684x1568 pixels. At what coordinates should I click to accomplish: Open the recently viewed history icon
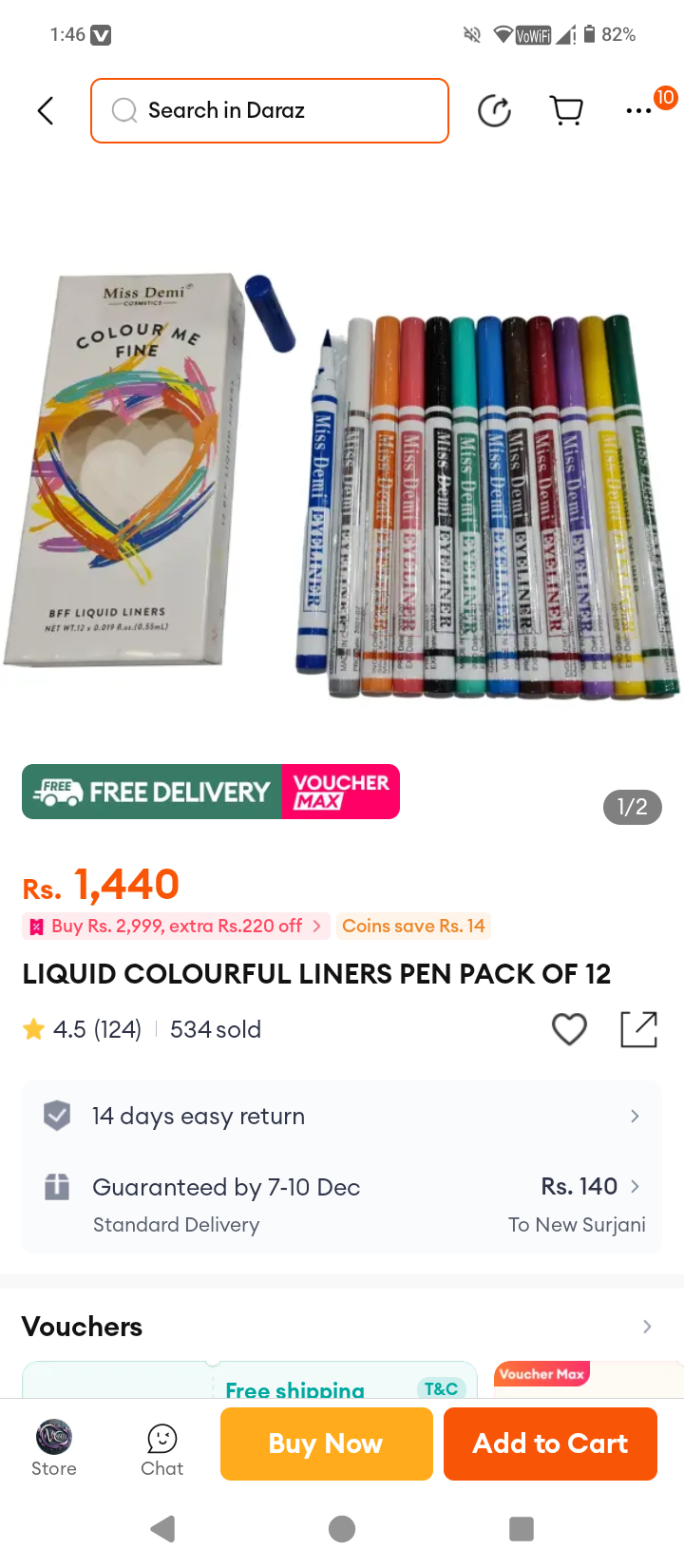coord(494,111)
